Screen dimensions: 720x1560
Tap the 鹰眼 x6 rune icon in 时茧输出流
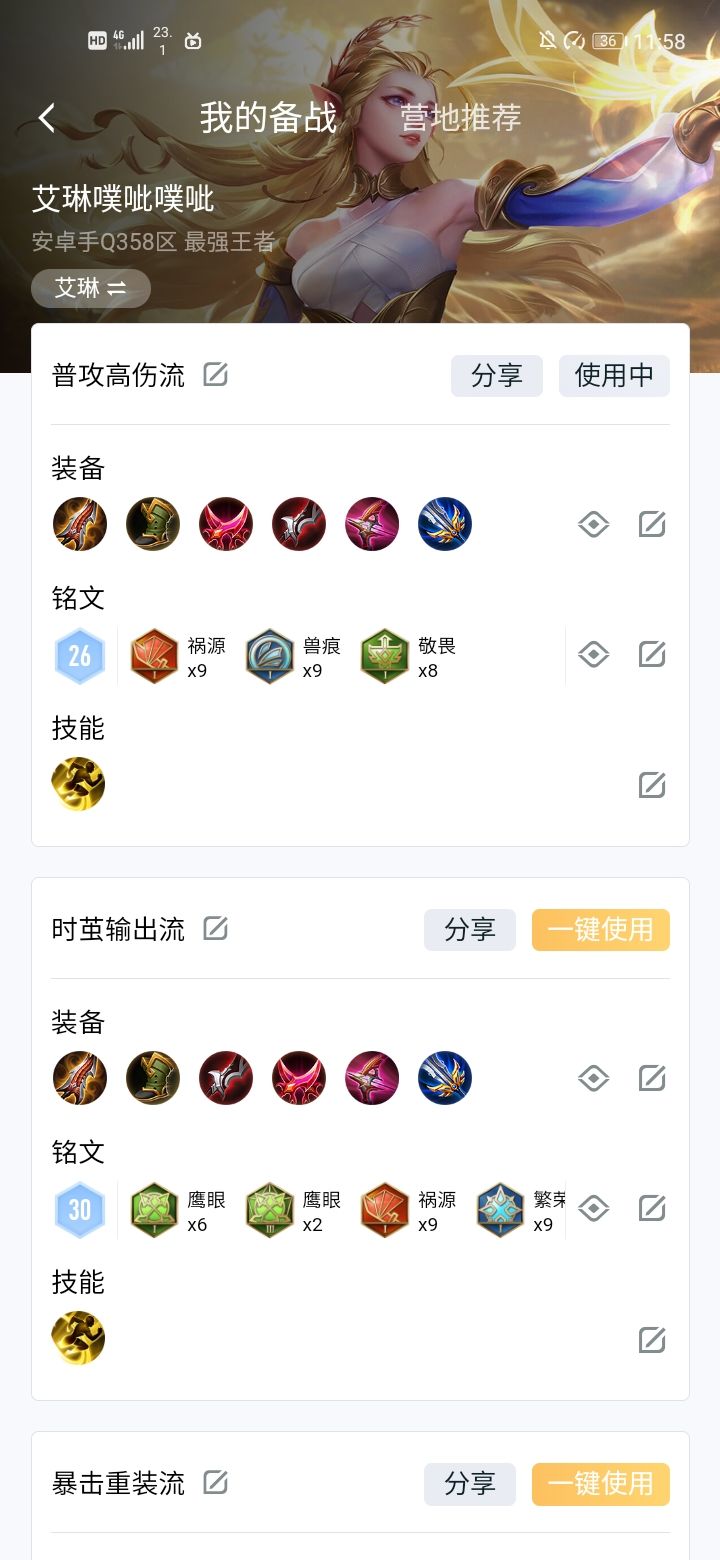154,1209
